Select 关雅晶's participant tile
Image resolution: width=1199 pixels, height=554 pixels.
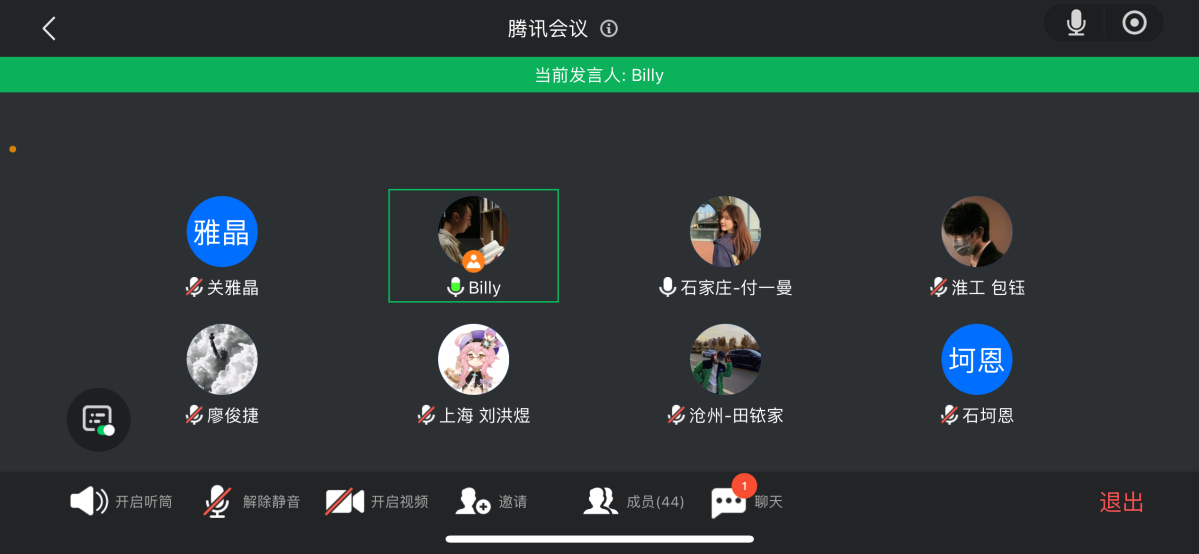coord(222,245)
